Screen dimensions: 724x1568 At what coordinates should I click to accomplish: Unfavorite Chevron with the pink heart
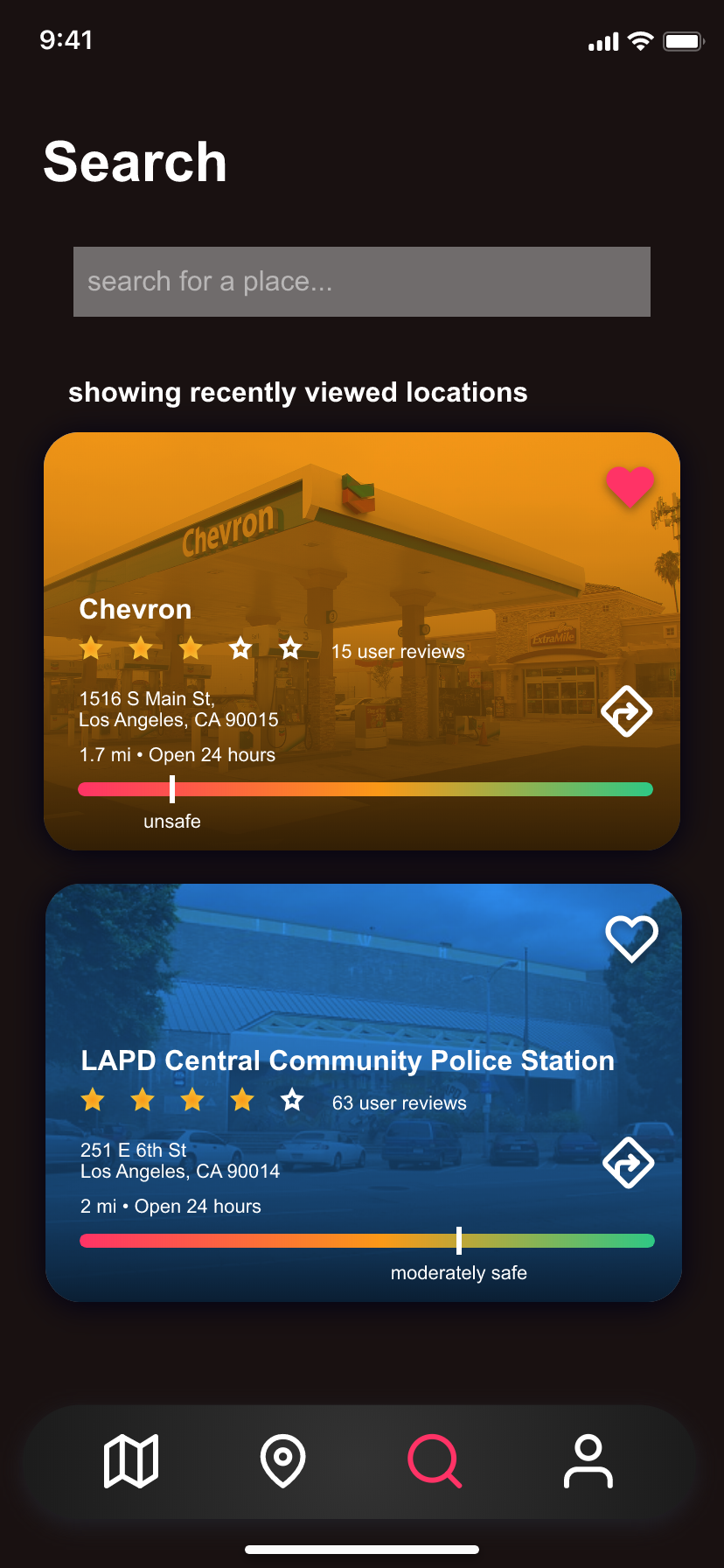coord(630,486)
